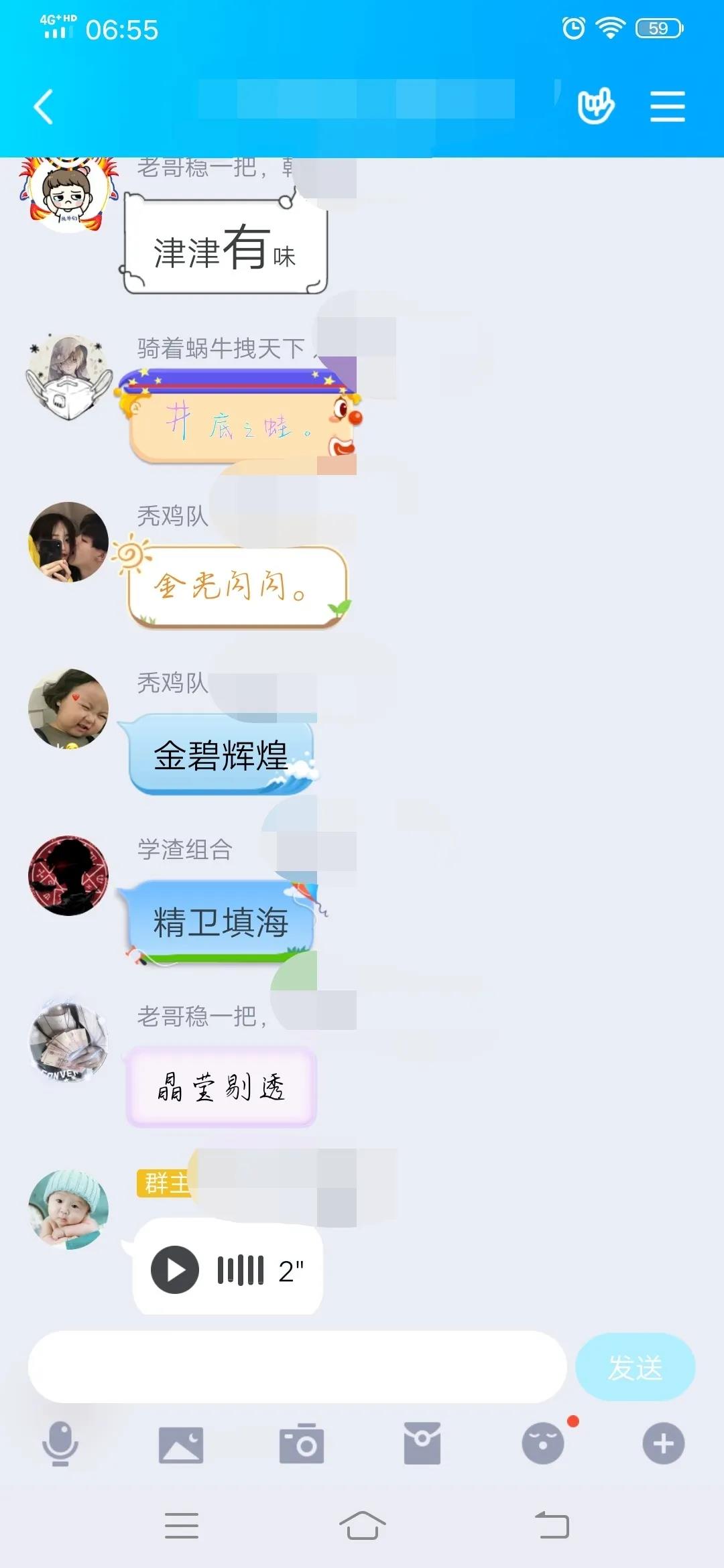Open recent apps from navigation bar
724x1568 pixels.
click(x=181, y=1526)
